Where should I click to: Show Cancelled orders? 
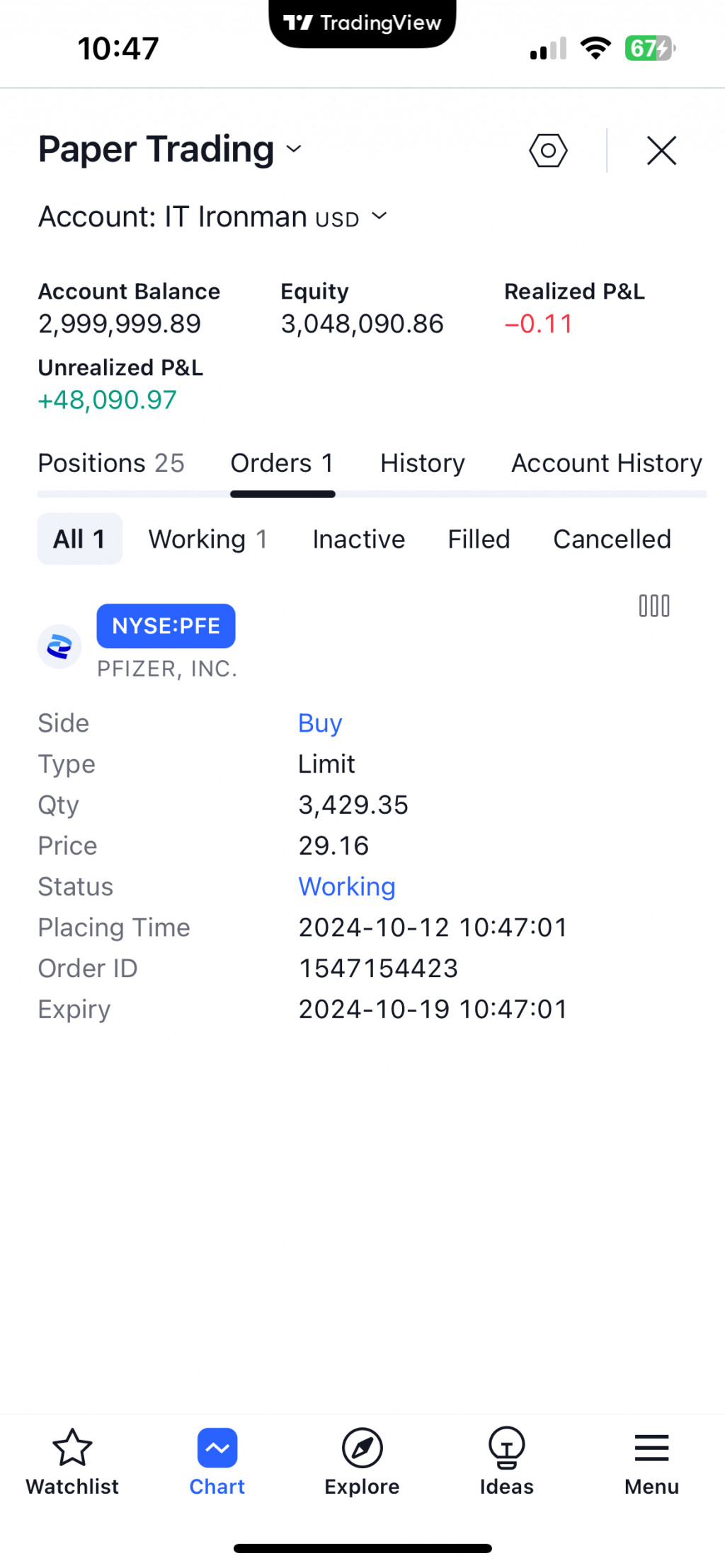click(x=612, y=539)
